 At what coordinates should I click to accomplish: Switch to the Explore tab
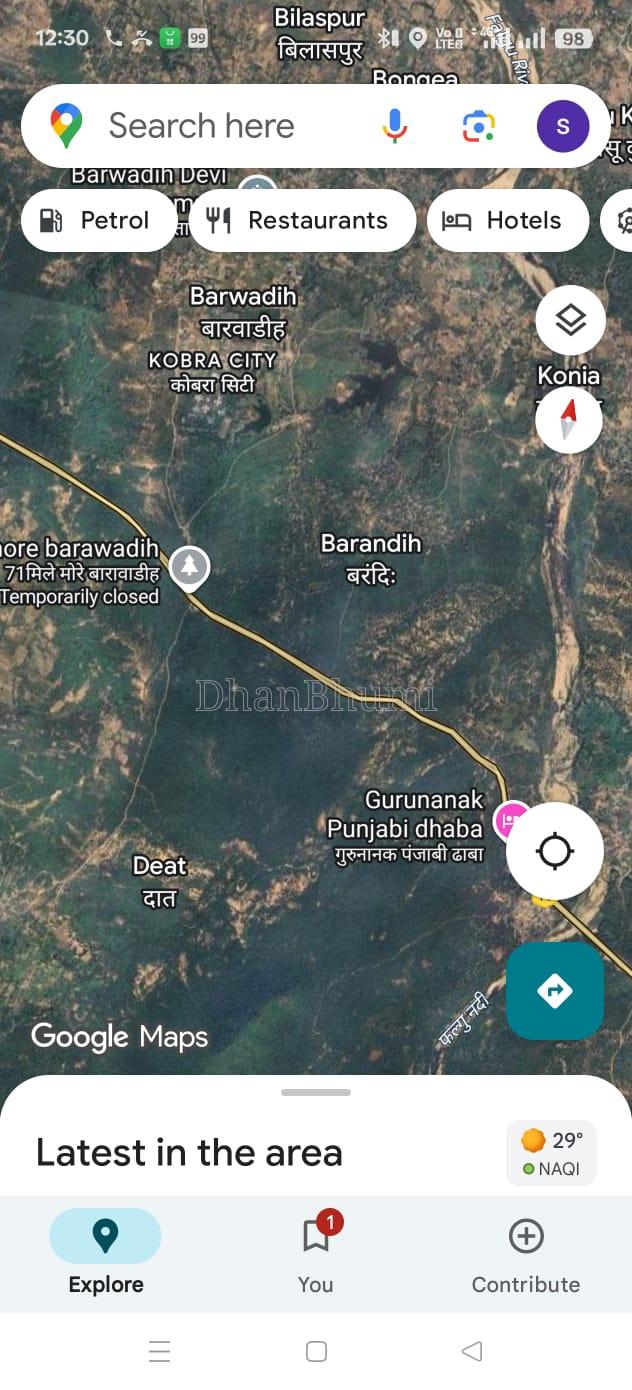click(105, 1251)
